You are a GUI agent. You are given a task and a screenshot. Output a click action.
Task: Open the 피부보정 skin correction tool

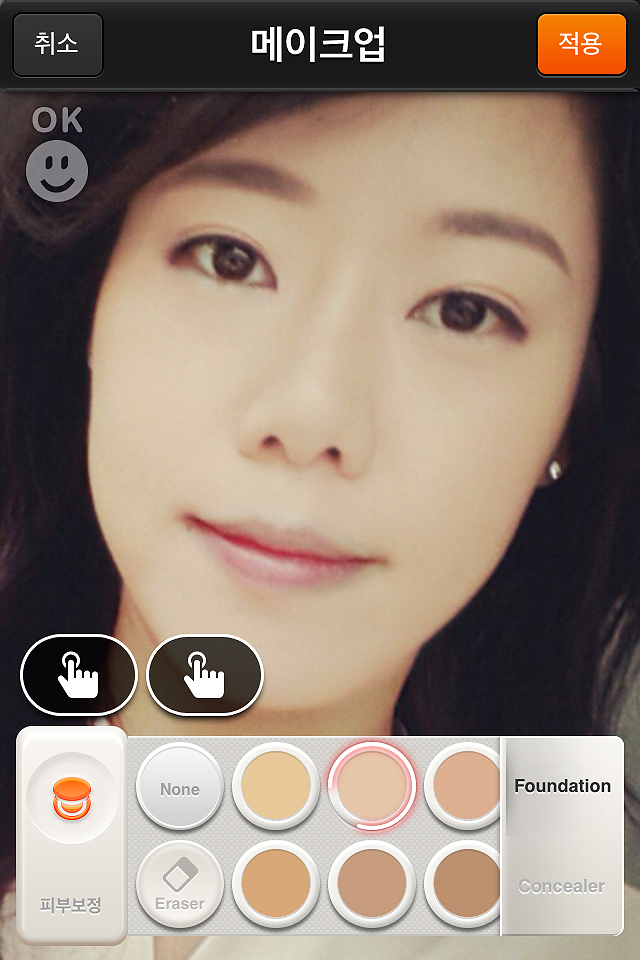pos(72,836)
